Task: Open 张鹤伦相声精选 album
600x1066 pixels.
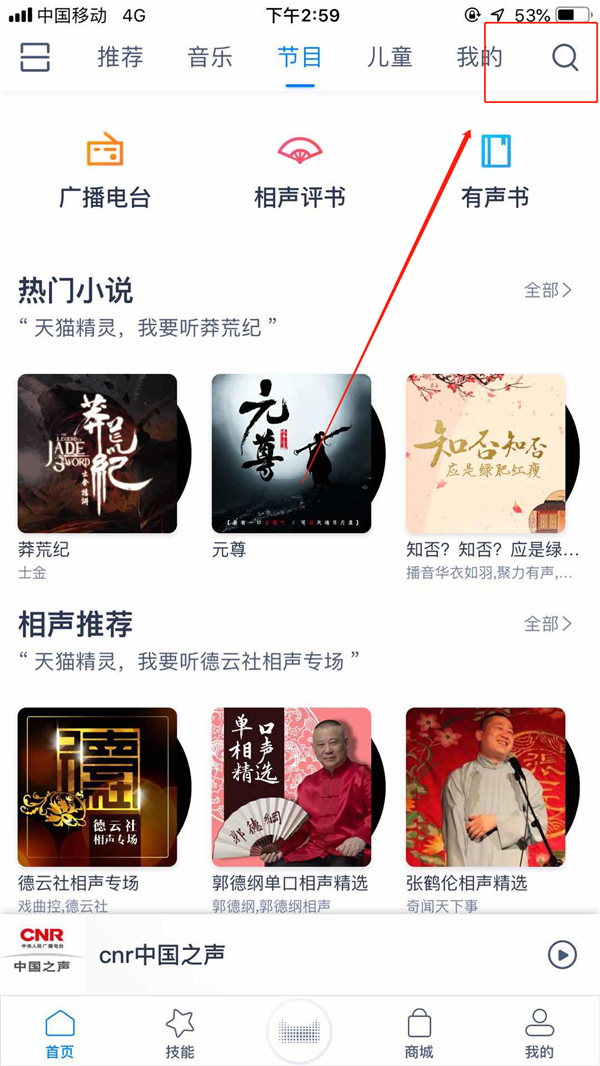Action: tap(485, 787)
